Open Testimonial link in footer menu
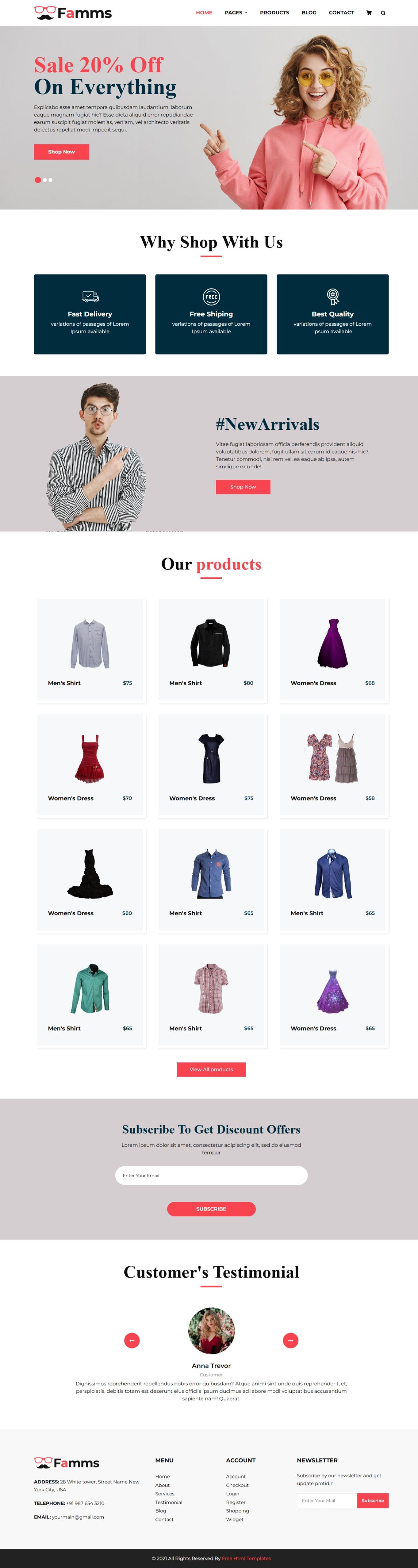The width and height of the screenshot is (418, 1568). [x=169, y=1502]
